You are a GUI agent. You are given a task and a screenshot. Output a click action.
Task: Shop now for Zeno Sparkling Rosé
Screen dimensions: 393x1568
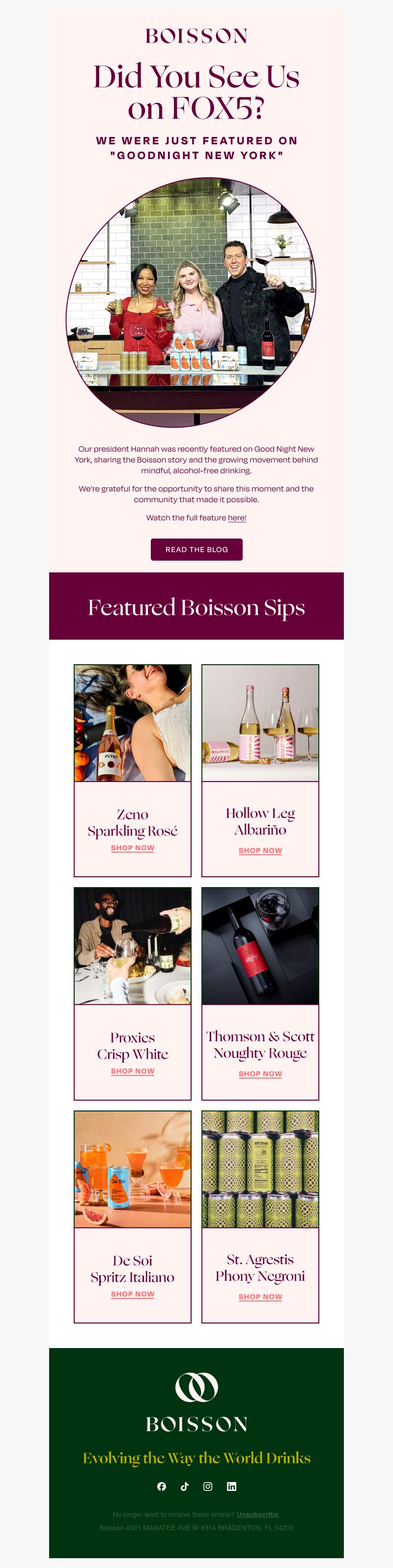(132, 848)
